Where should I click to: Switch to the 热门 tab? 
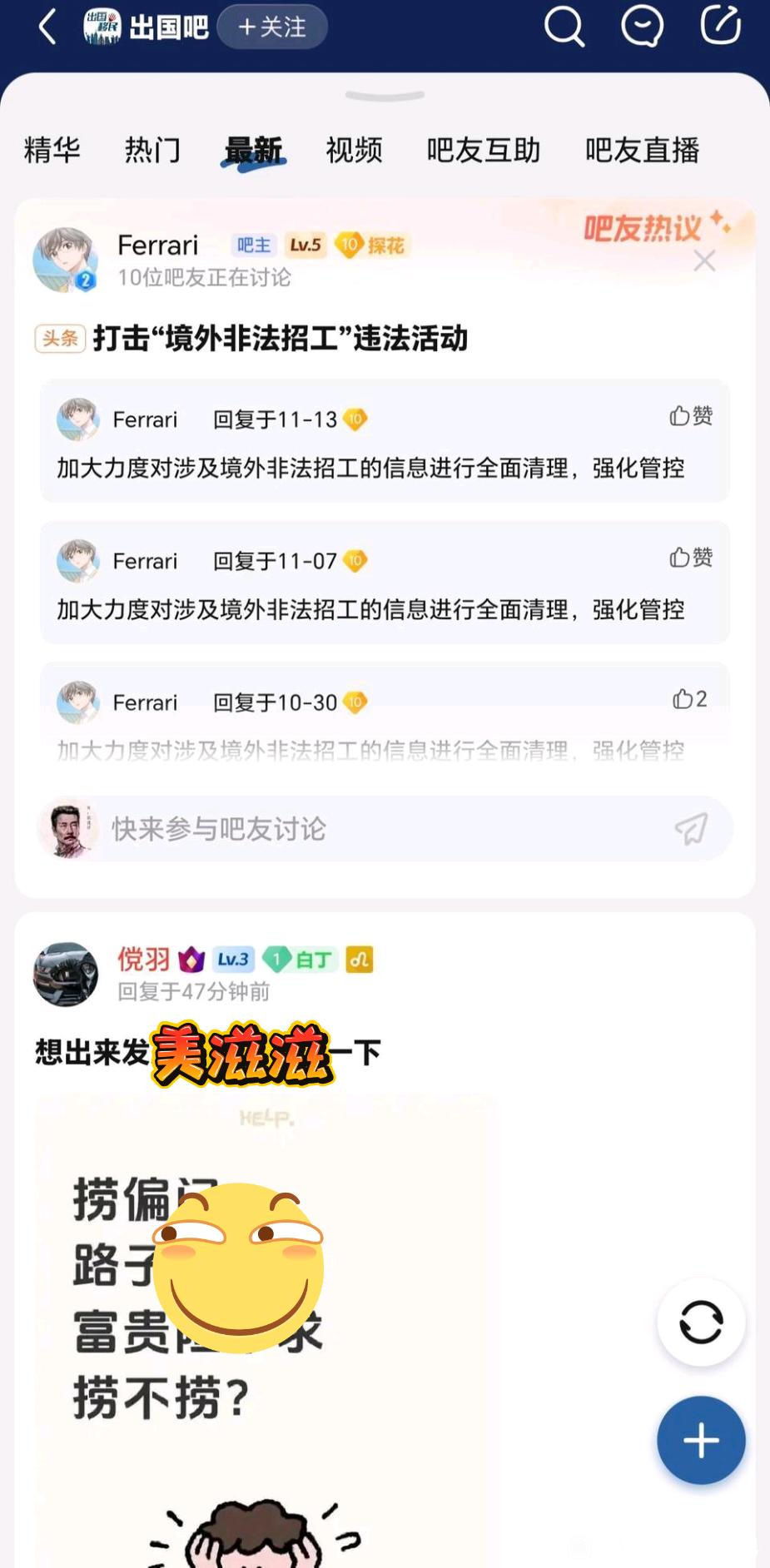click(152, 150)
